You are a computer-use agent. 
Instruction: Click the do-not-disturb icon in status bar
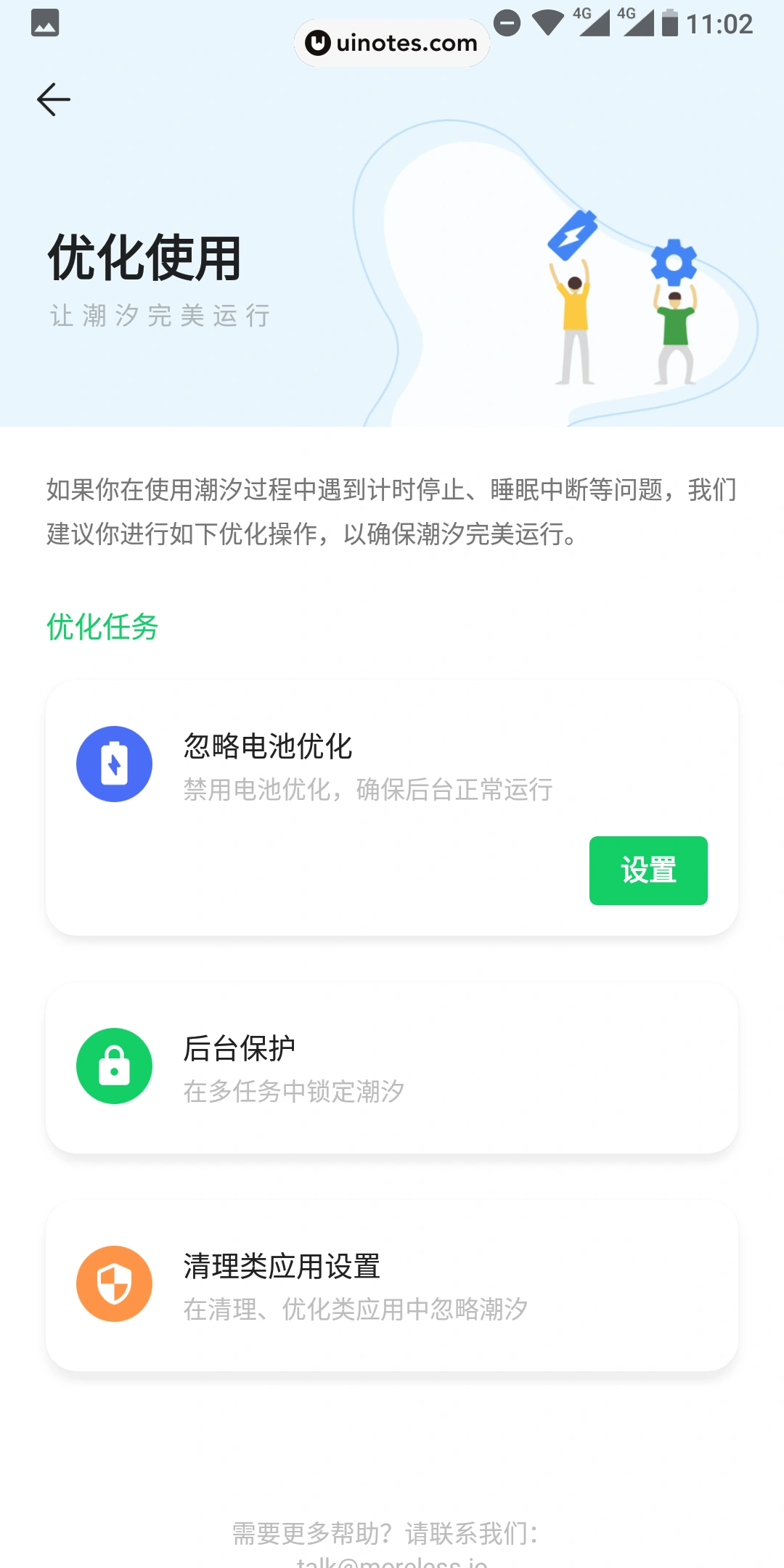(509, 23)
